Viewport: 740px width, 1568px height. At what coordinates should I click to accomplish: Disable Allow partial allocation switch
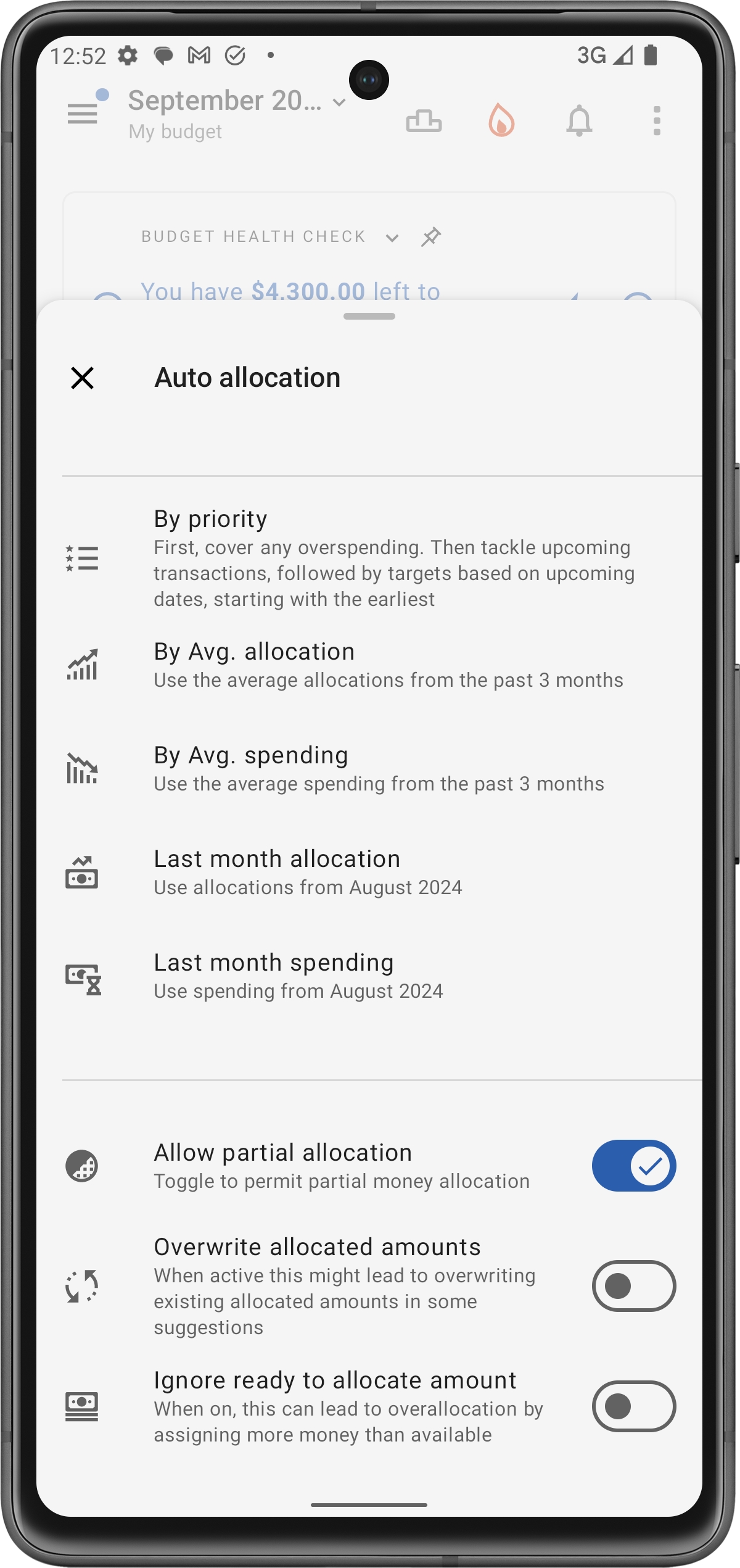[x=633, y=1166]
